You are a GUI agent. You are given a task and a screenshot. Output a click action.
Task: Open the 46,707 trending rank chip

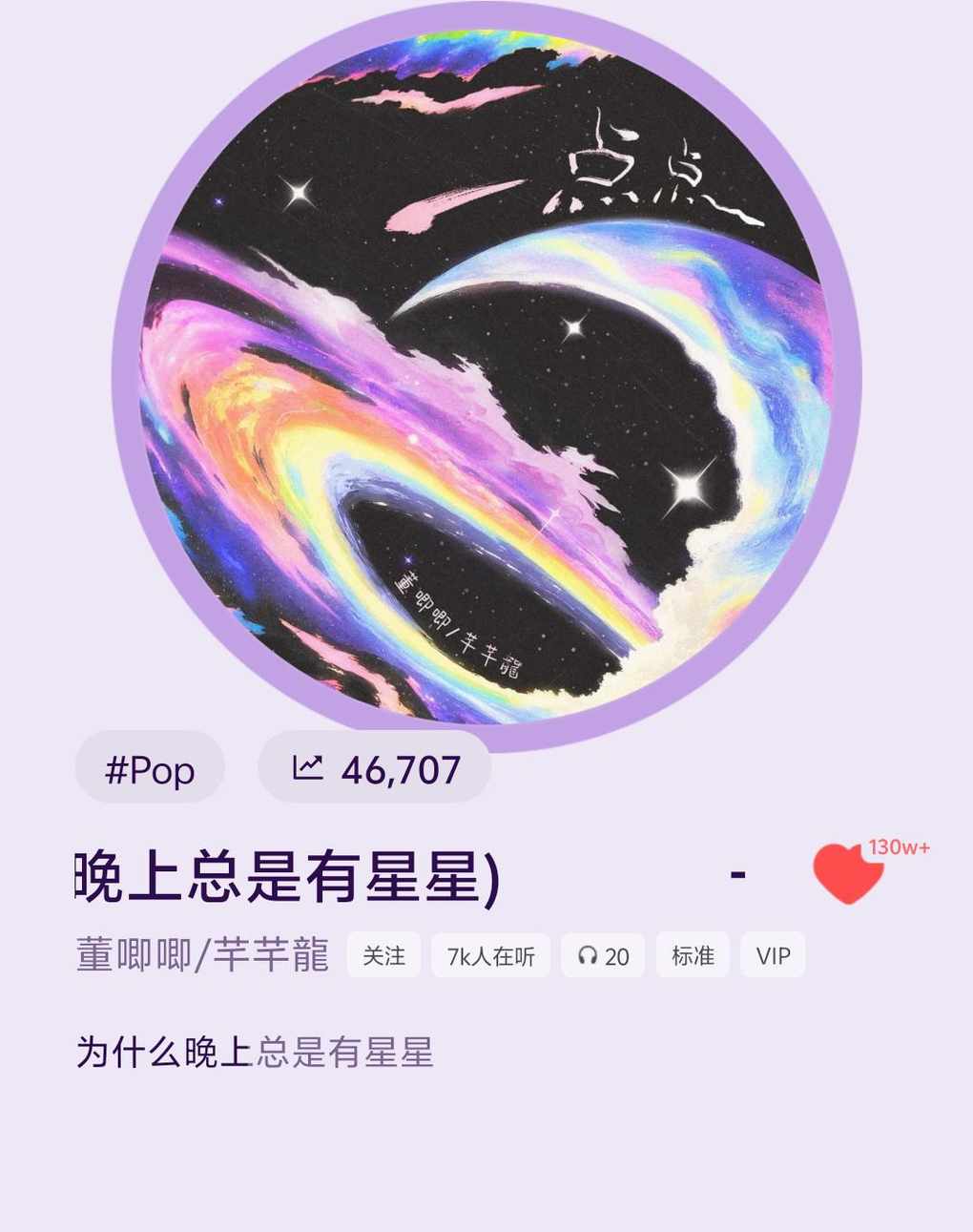click(x=375, y=769)
